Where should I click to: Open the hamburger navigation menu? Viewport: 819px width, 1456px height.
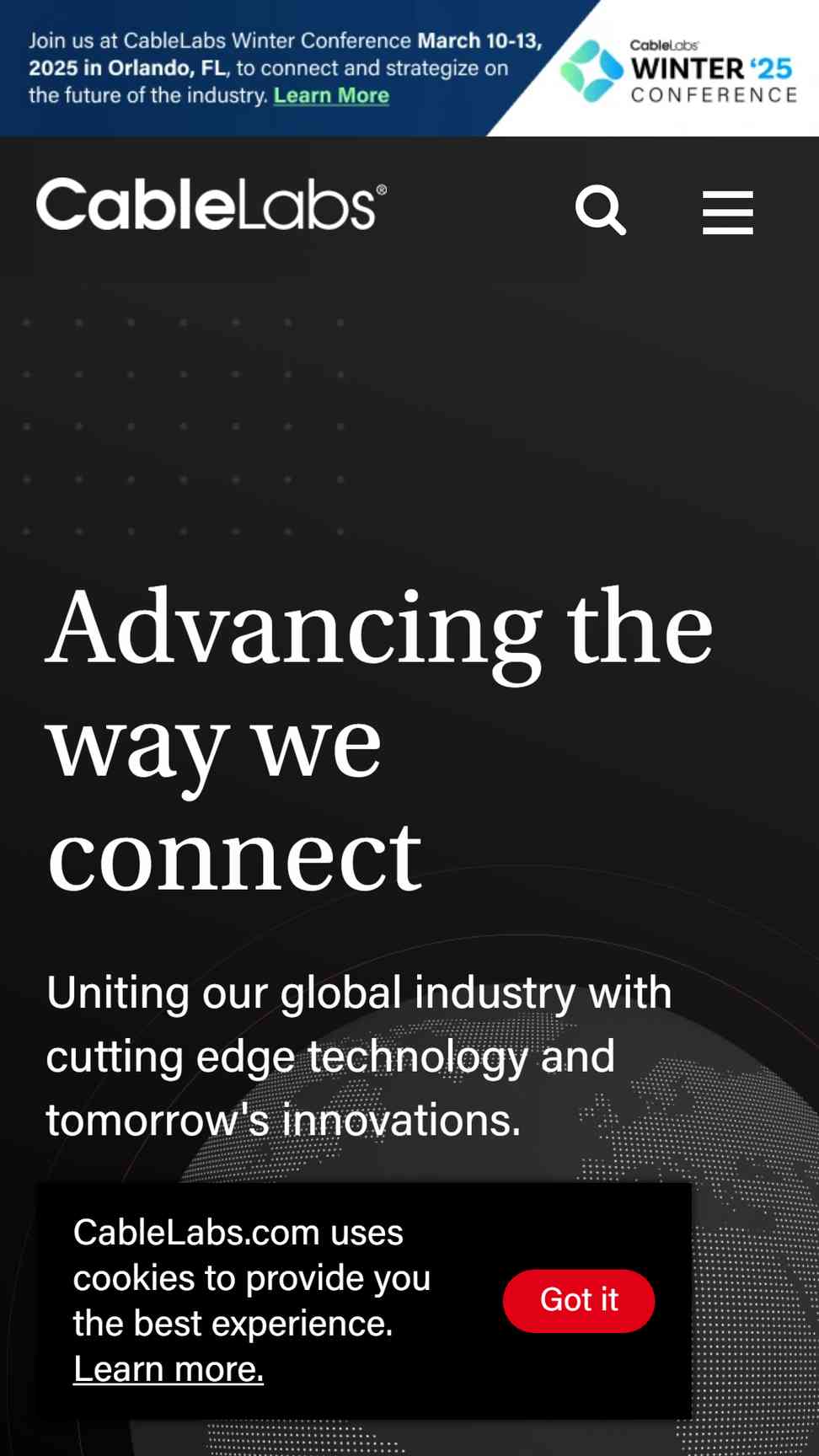click(728, 211)
